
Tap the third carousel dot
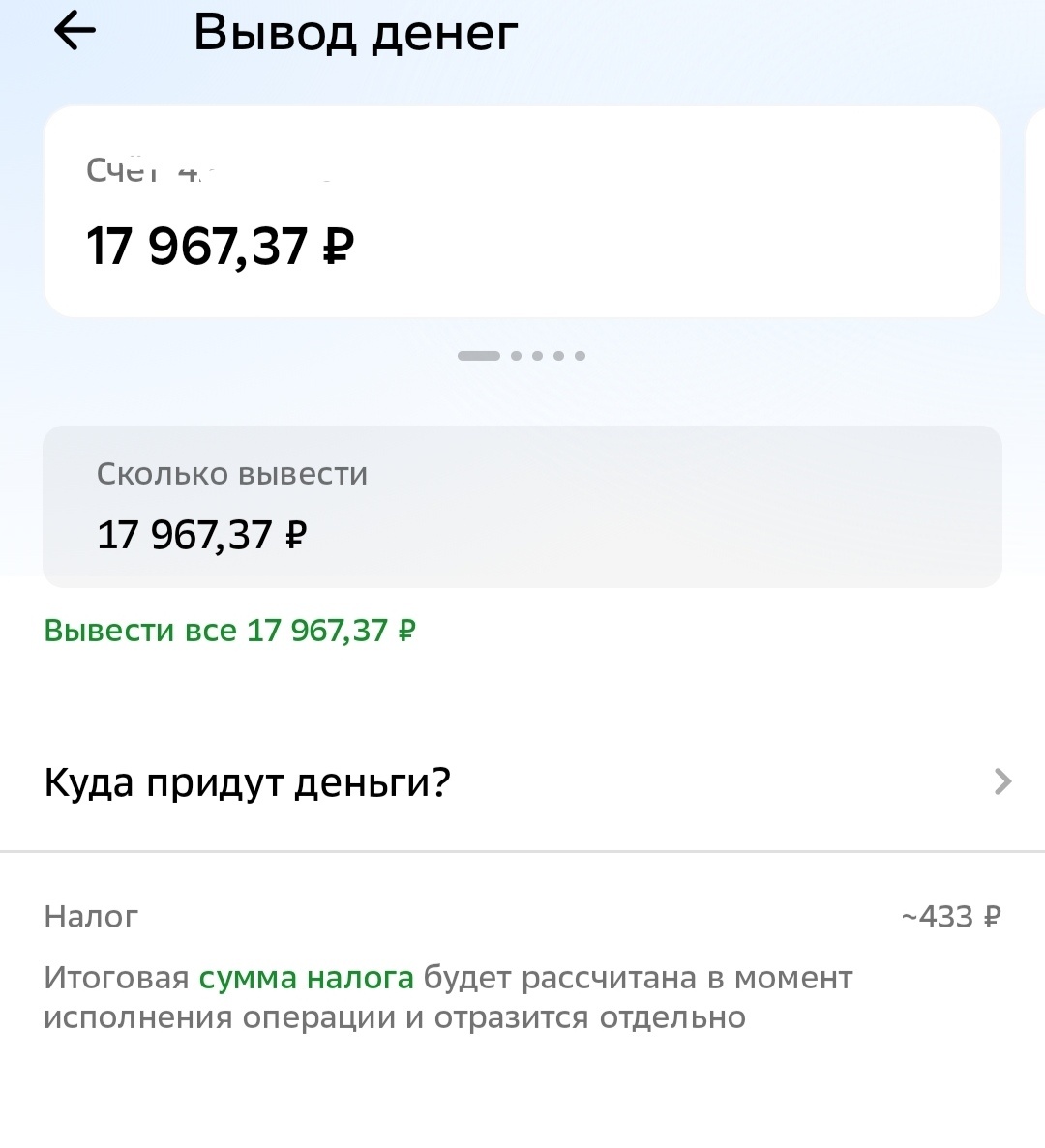(x=538, y=355)
